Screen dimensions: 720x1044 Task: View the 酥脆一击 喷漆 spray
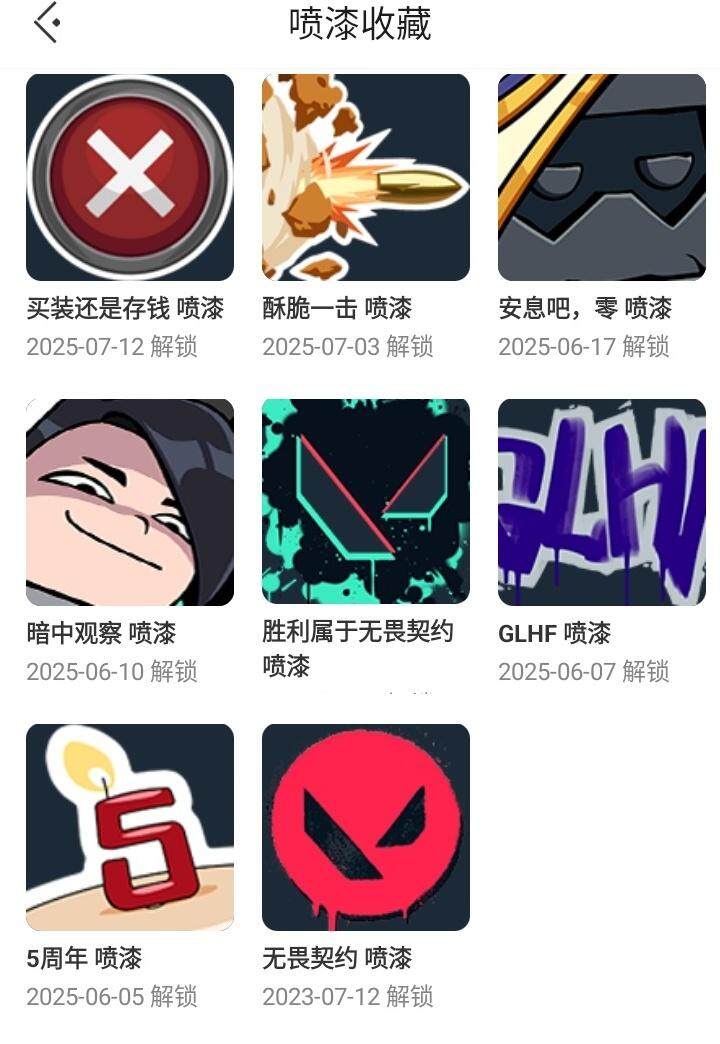coord(366,177)
